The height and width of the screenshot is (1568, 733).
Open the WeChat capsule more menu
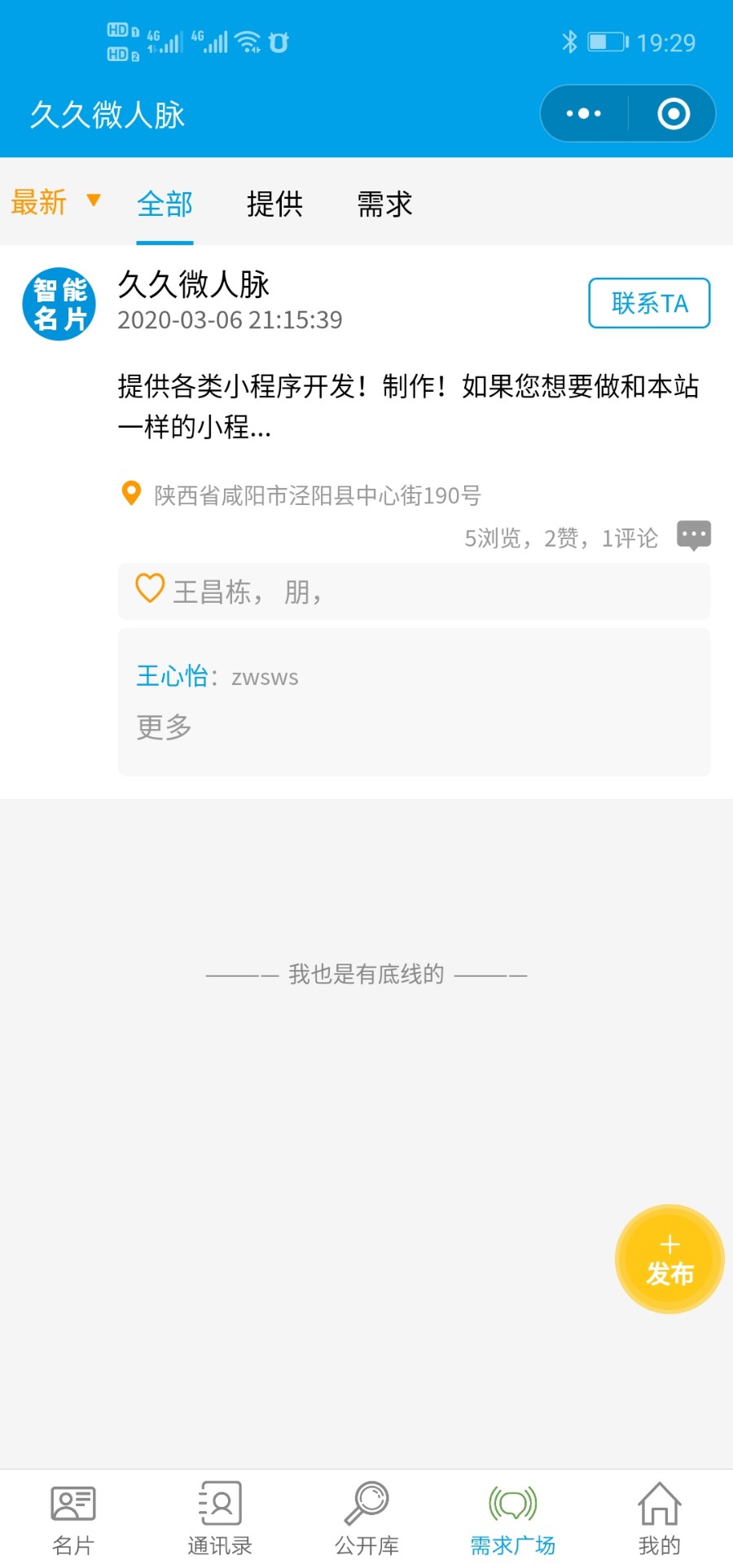click(583, 113)
